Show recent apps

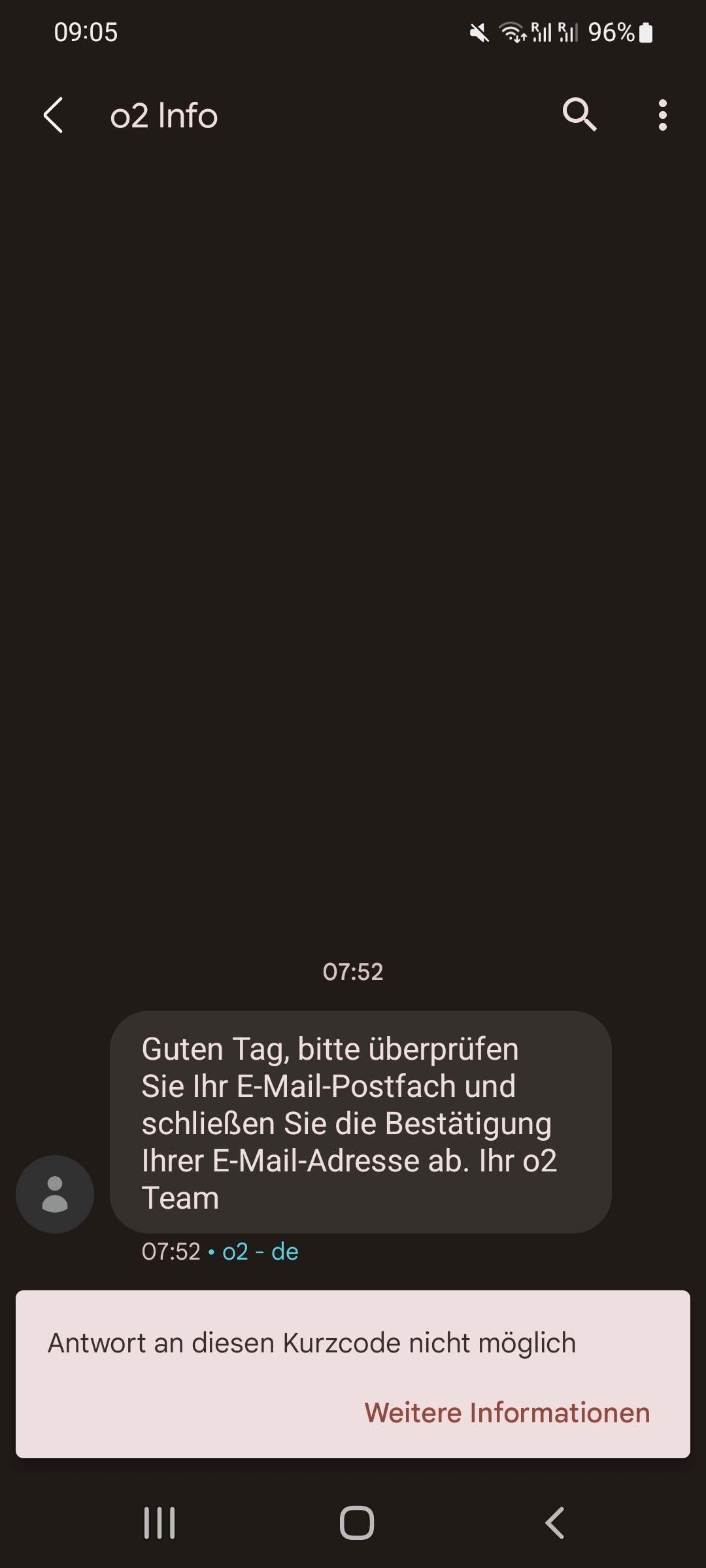pyautogui.click(x=160, y=1522)
